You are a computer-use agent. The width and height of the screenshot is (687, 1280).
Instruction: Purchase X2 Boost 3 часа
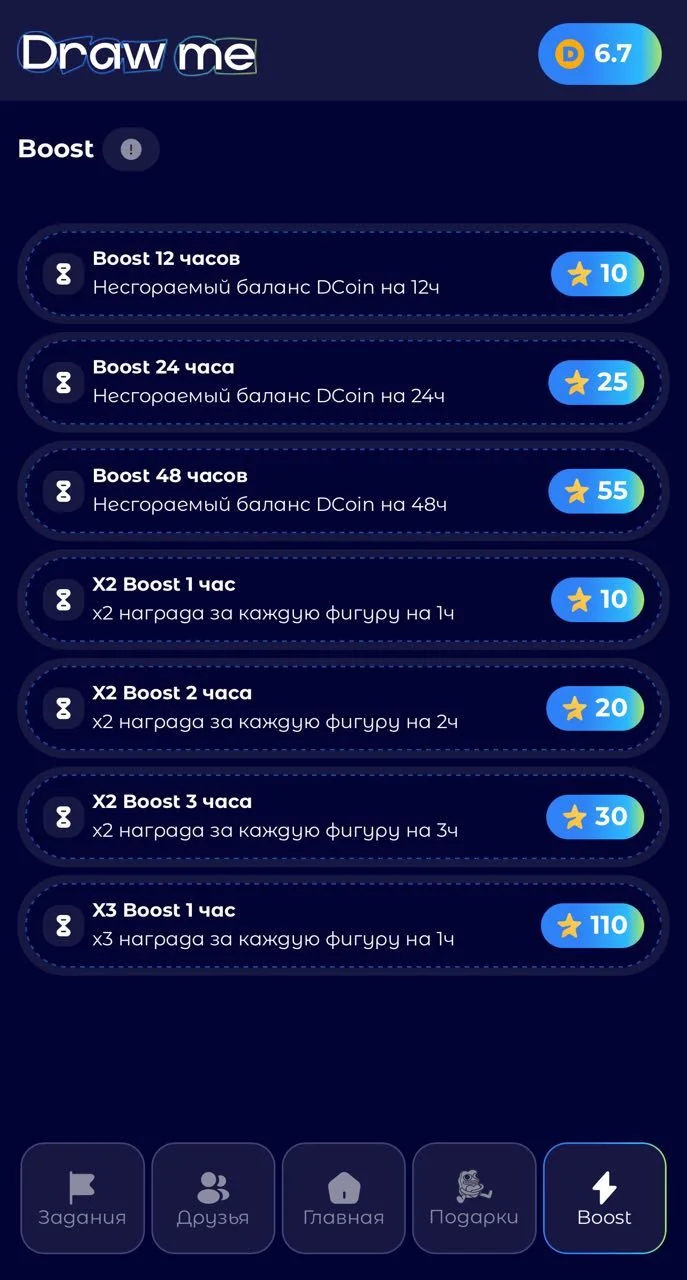click(x=595, y=817)
